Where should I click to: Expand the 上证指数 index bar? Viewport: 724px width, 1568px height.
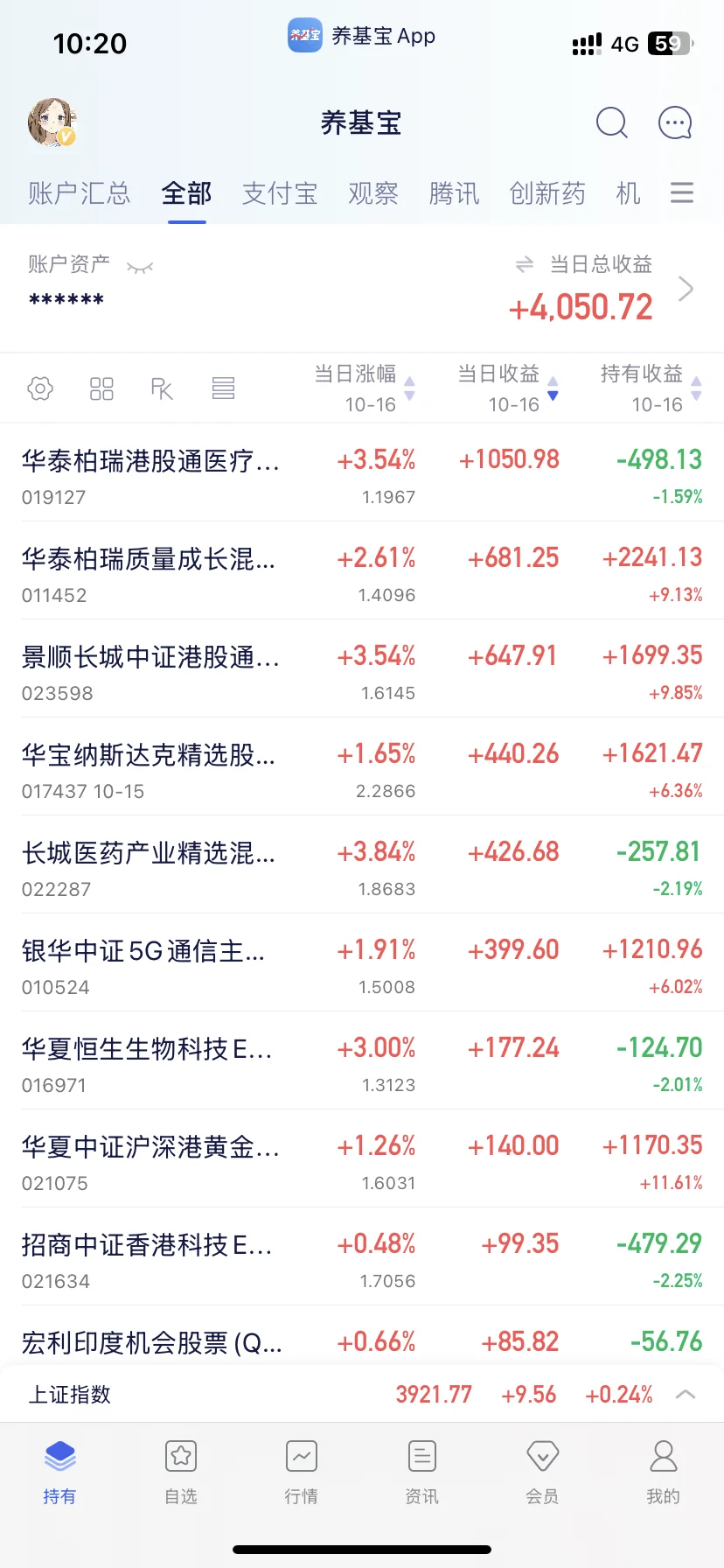point(686,1394)
